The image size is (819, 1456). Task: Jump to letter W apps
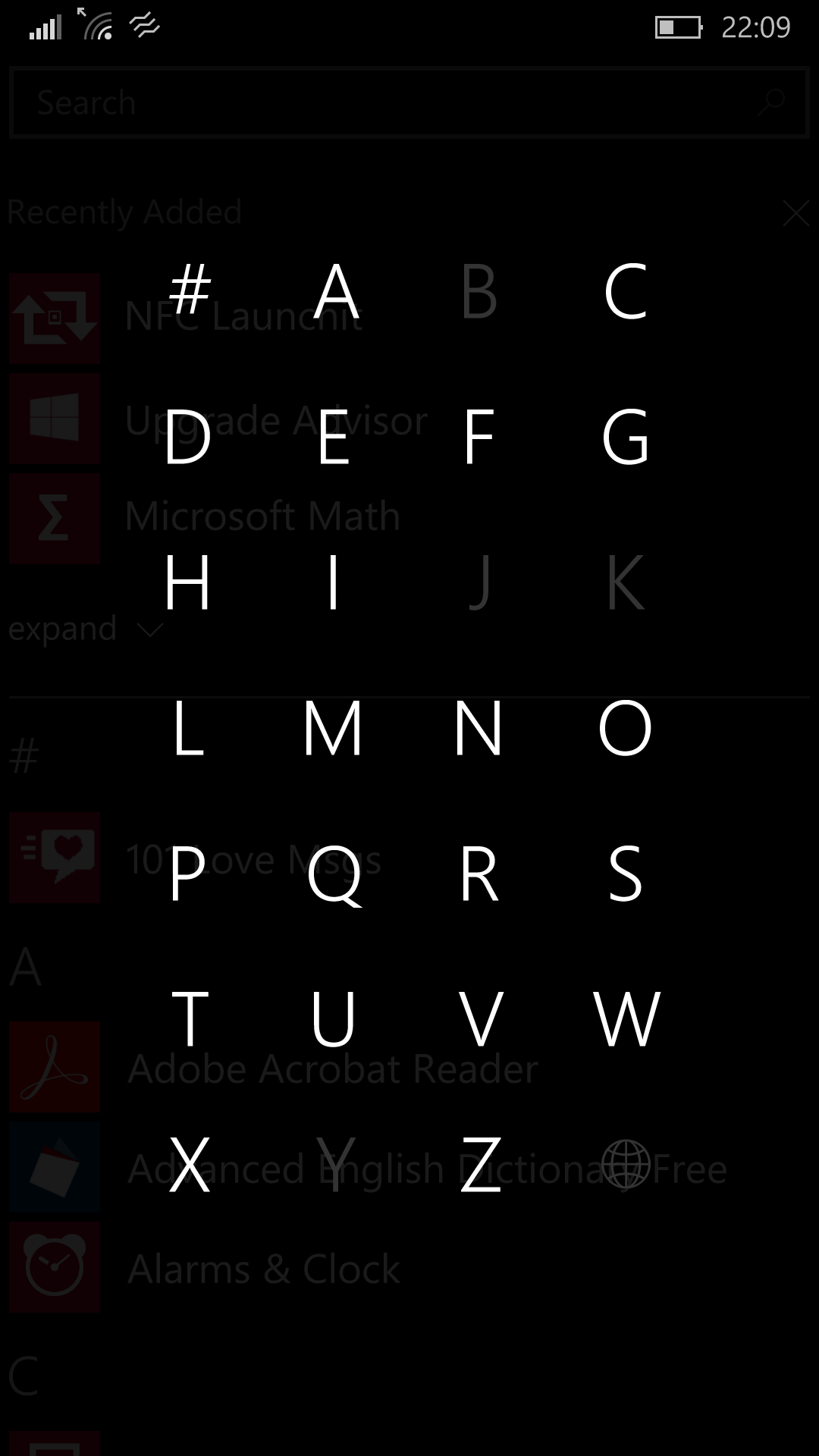coord(626,1018)
